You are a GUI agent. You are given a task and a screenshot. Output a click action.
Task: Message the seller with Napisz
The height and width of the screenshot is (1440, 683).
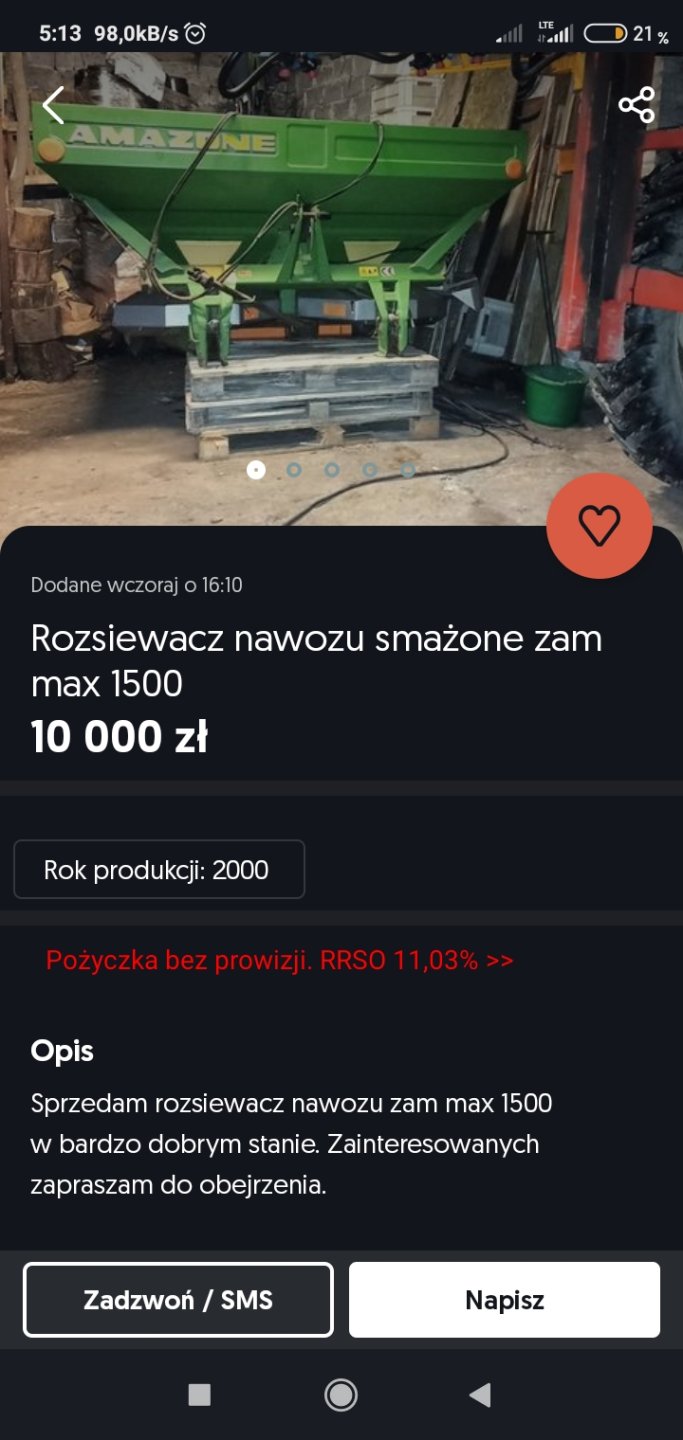[x=504, y=1300]
